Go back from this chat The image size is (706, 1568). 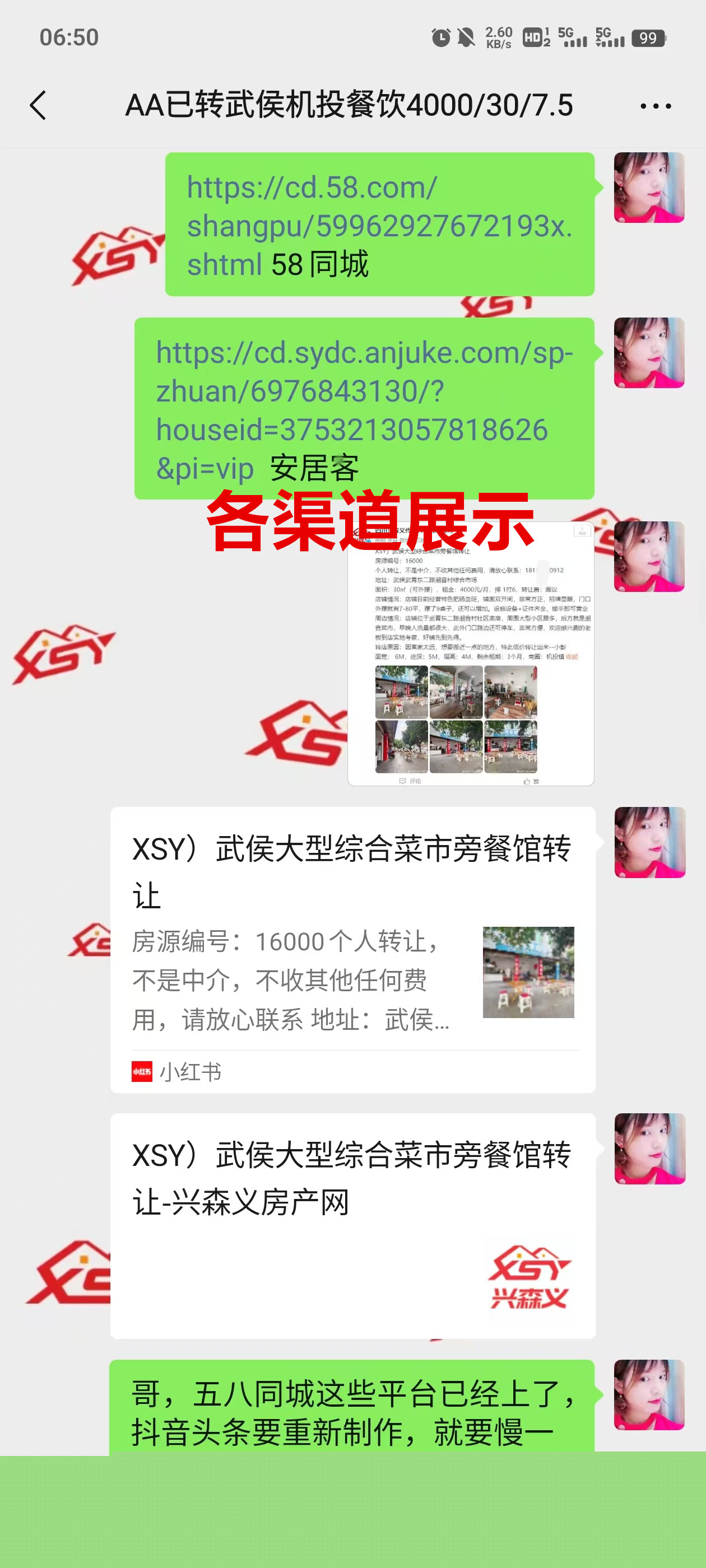click(x=38, y=105)
